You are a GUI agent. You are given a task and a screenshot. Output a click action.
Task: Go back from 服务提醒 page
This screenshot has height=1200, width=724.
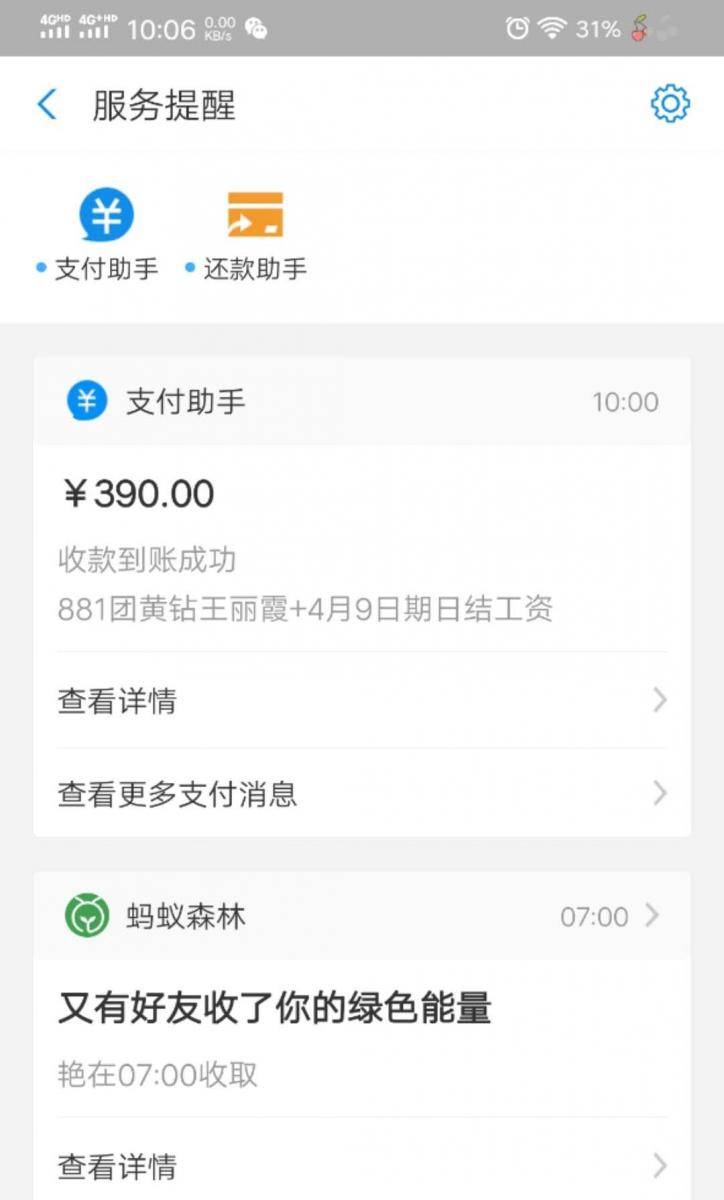(47, 104)
